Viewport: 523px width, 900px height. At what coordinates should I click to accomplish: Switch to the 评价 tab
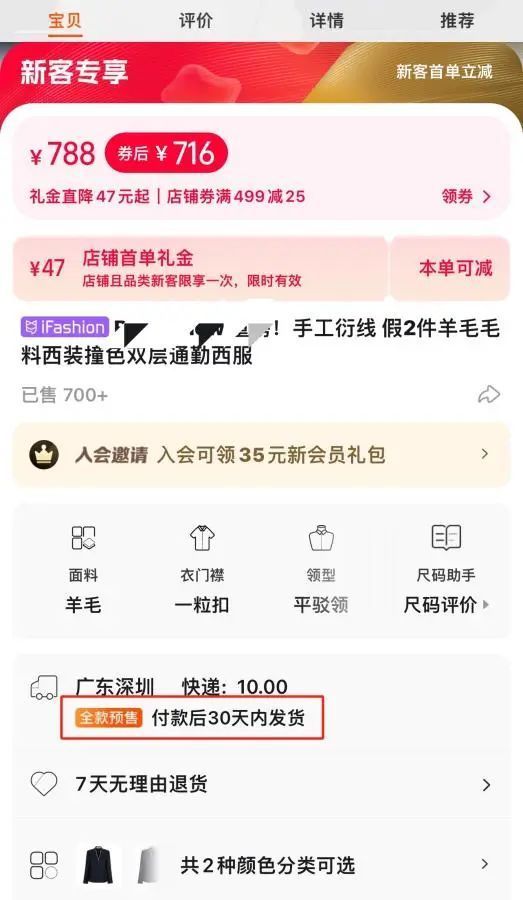pyautogui.click(x=195, y=21)
